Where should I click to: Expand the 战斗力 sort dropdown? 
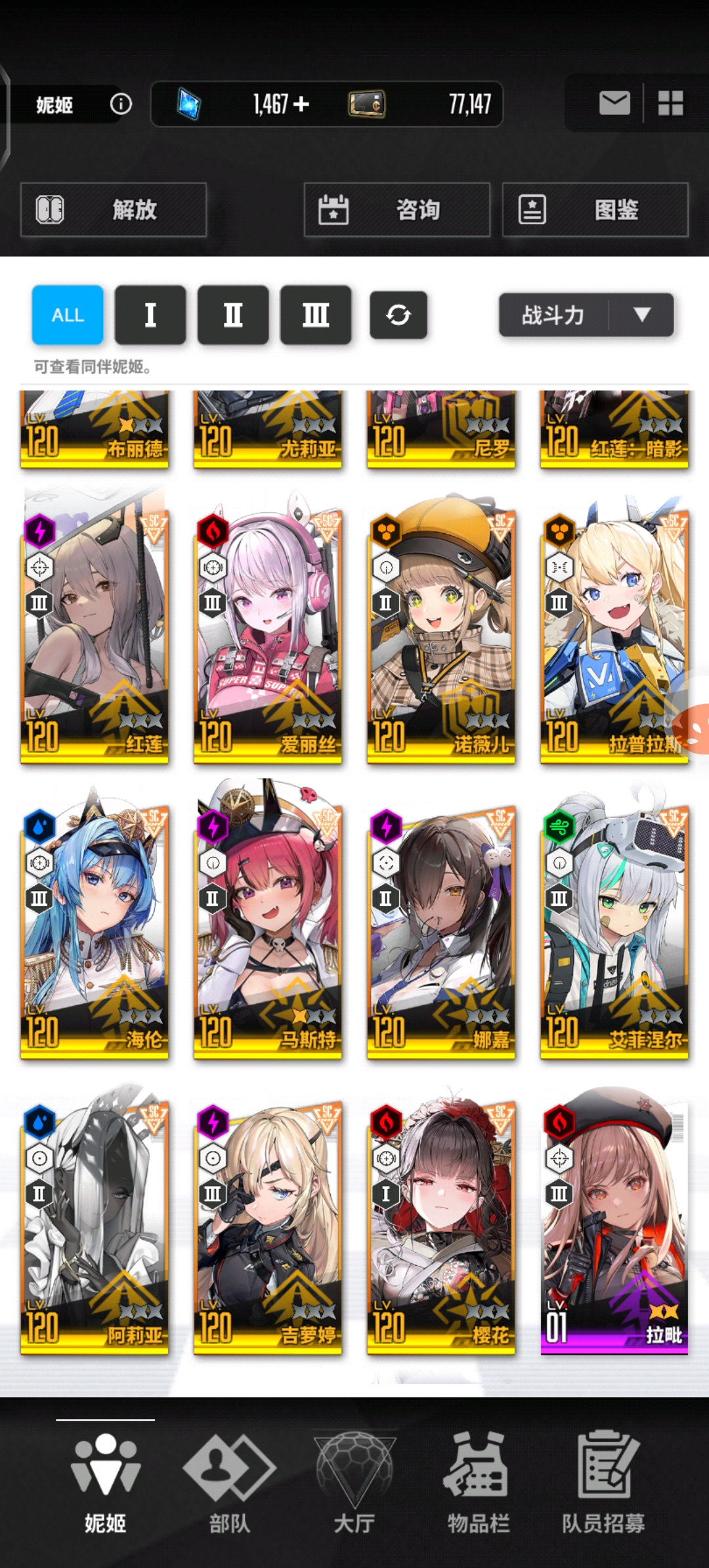click(586, 315)
